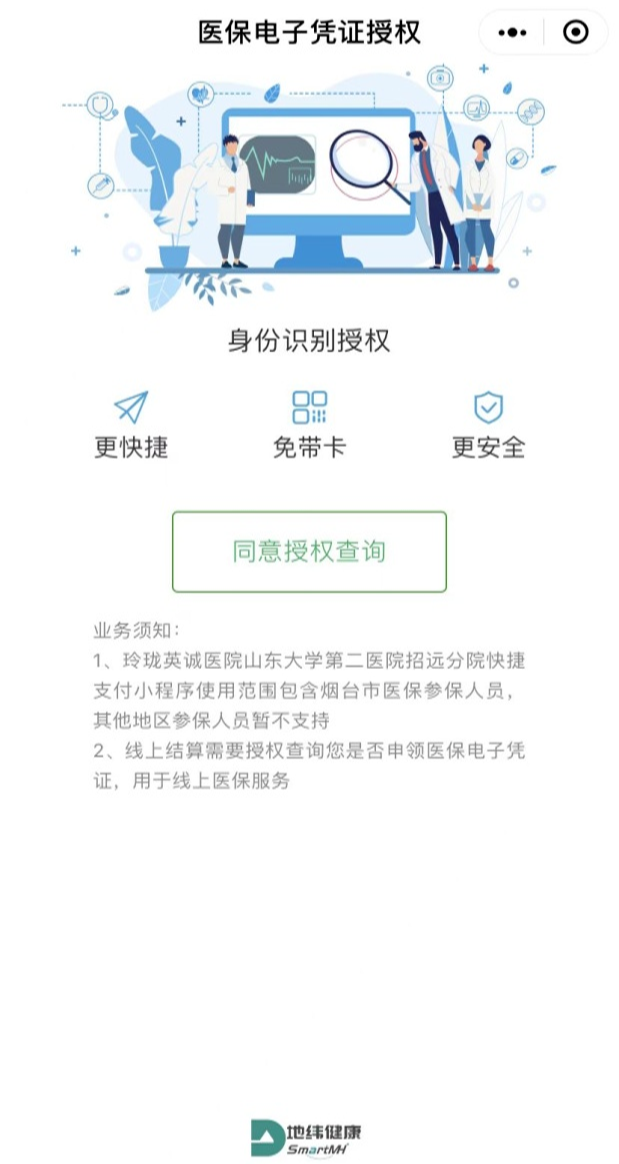Image resolution: width=619 pixels, height=1164 pixels.
Task: Tap the 同意授权查询 button
Action: point(310,552)
